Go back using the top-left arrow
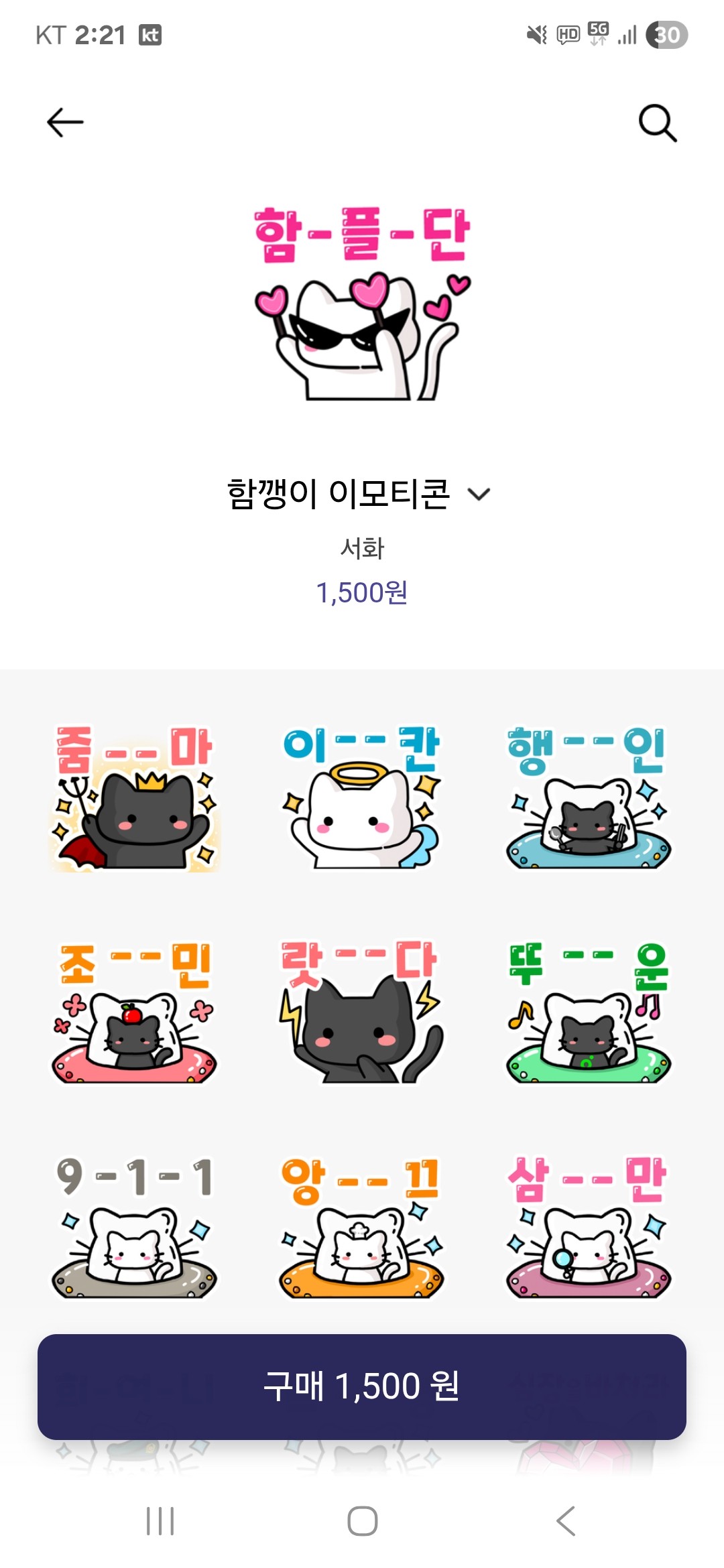724x1568 pixels. coord(65,123)
